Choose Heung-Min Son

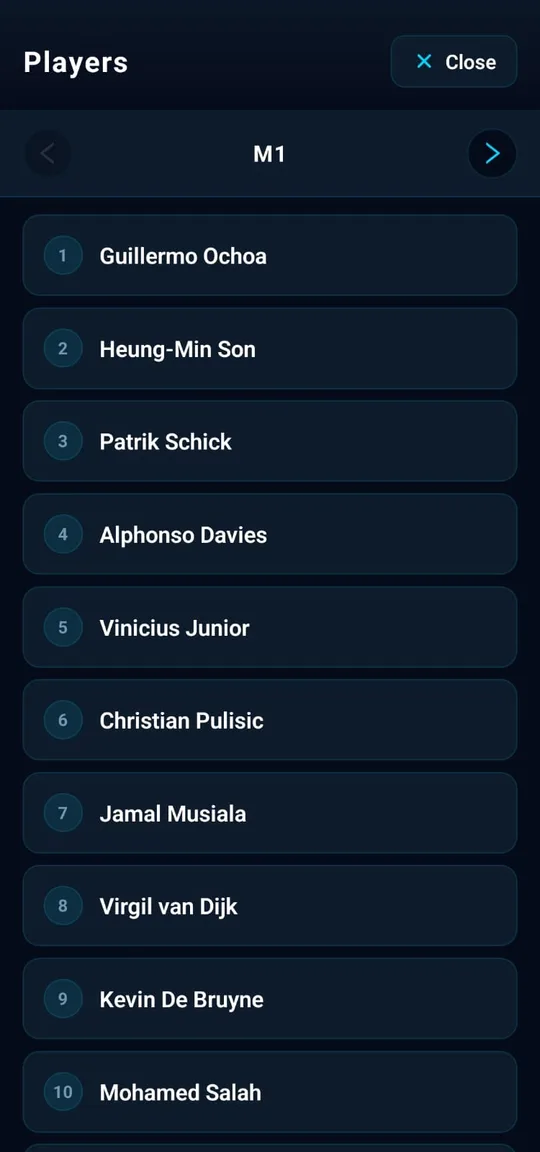tap(270, 348)
